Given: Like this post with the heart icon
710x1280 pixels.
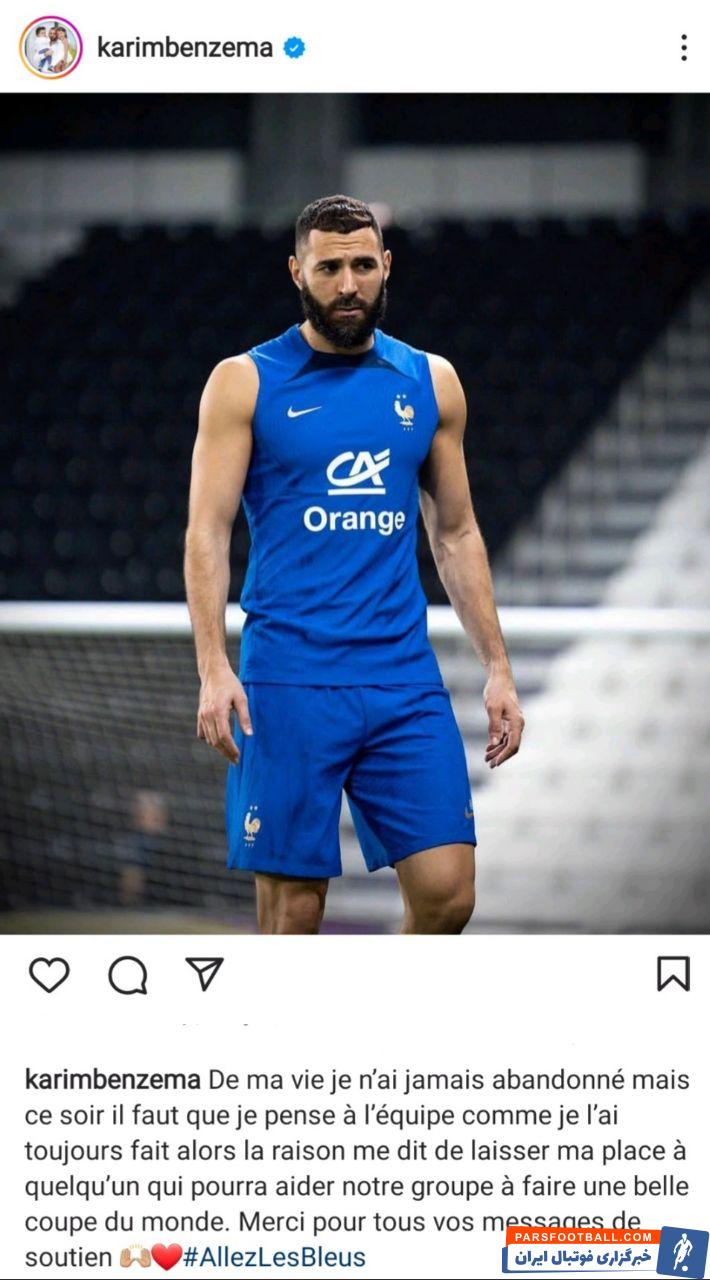Looking at the screenshot, I should [49, 974].
